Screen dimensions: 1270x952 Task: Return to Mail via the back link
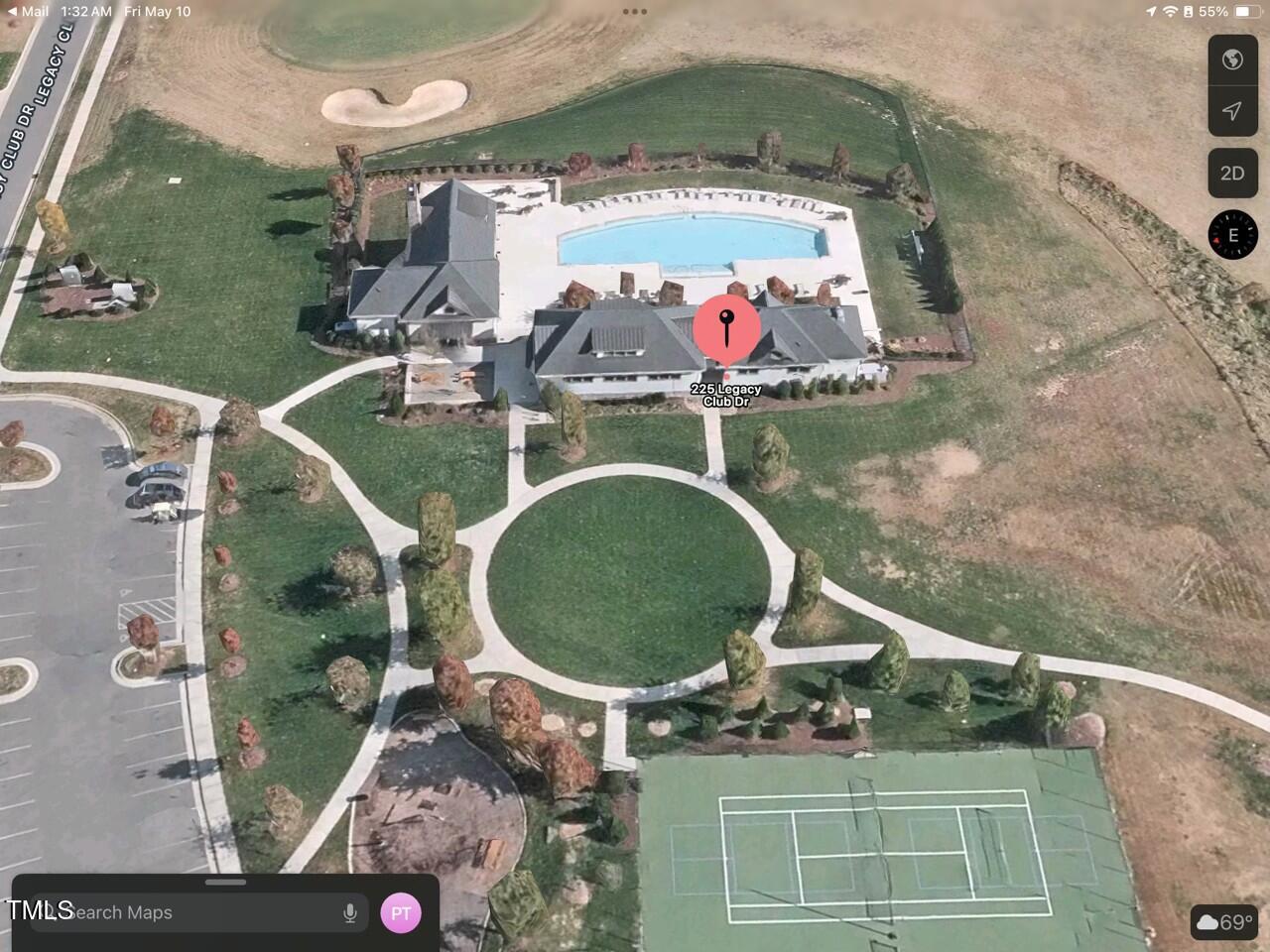(x=28, y=11)
